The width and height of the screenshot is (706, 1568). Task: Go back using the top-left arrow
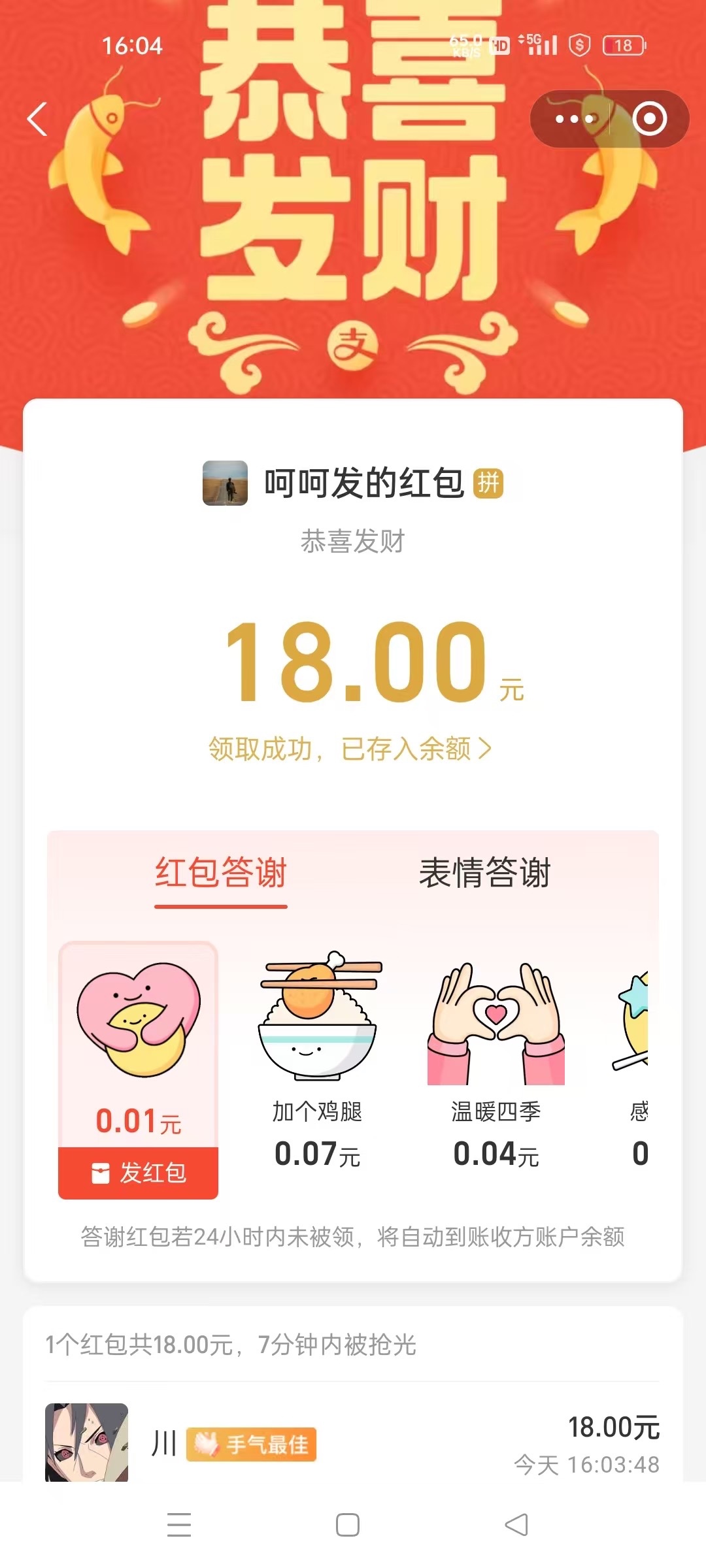tap(38, 119)
